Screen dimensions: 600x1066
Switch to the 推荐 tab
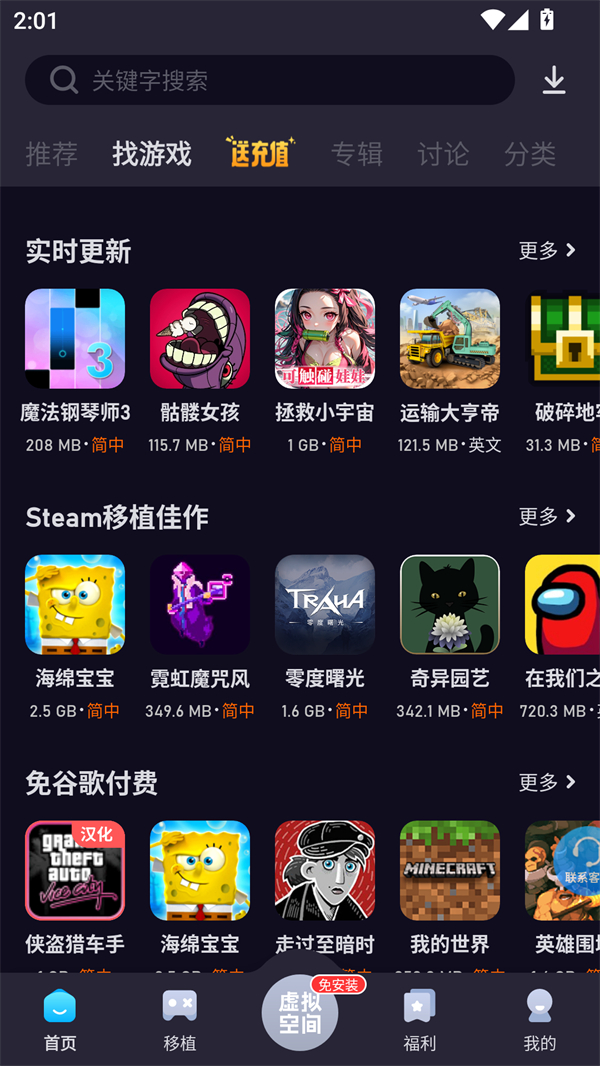(x=51, y=153)
